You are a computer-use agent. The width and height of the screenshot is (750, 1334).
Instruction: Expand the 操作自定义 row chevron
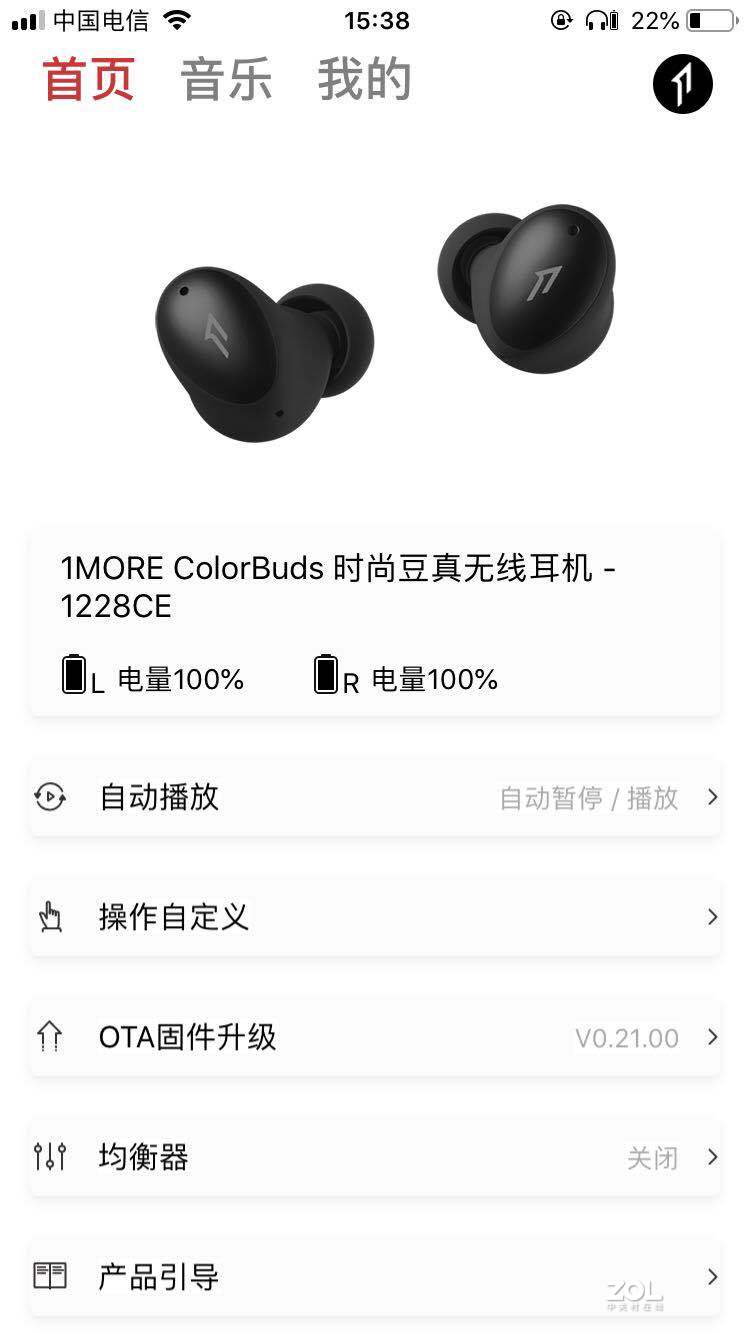[713, 917]
